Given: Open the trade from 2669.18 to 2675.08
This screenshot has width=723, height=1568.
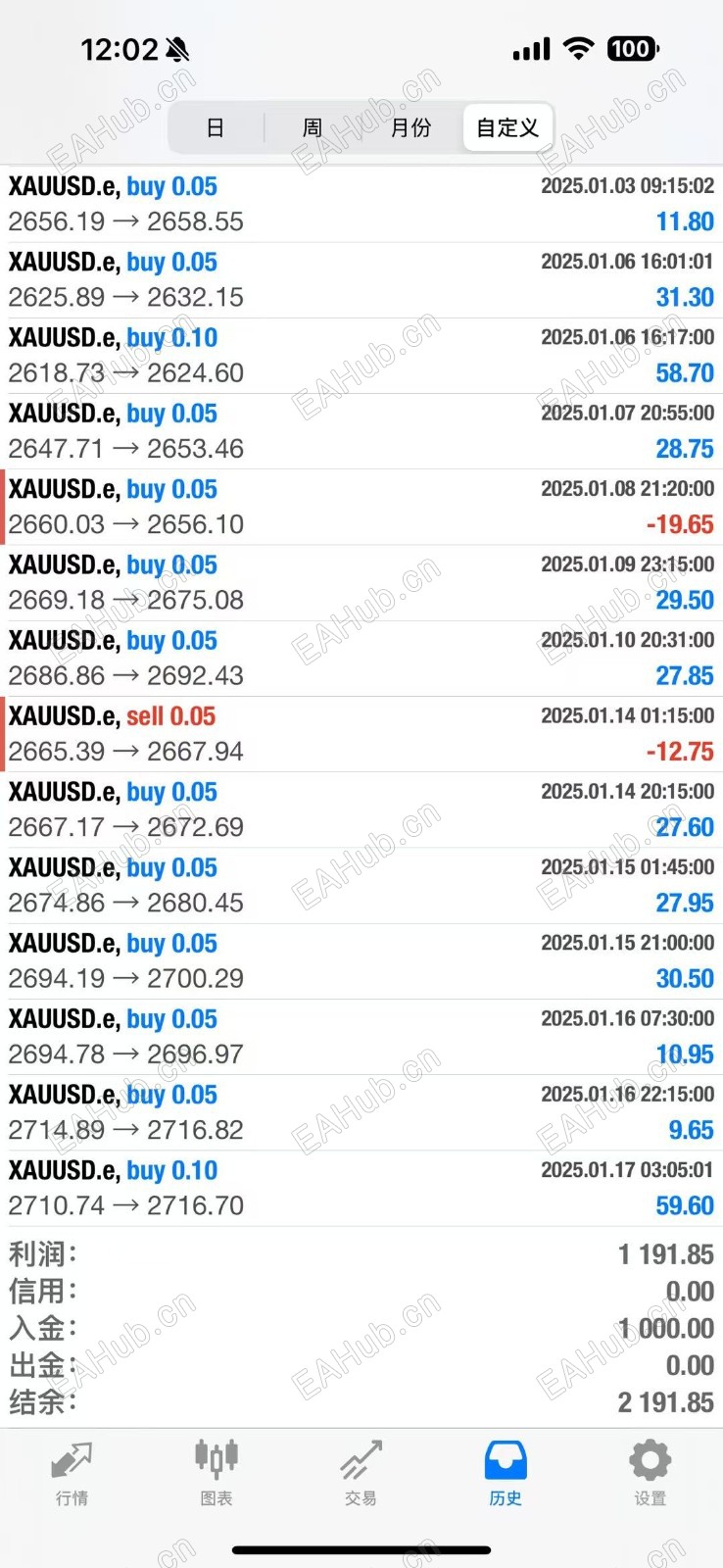Looking at the screenshot, I should [x=361, y=582].
